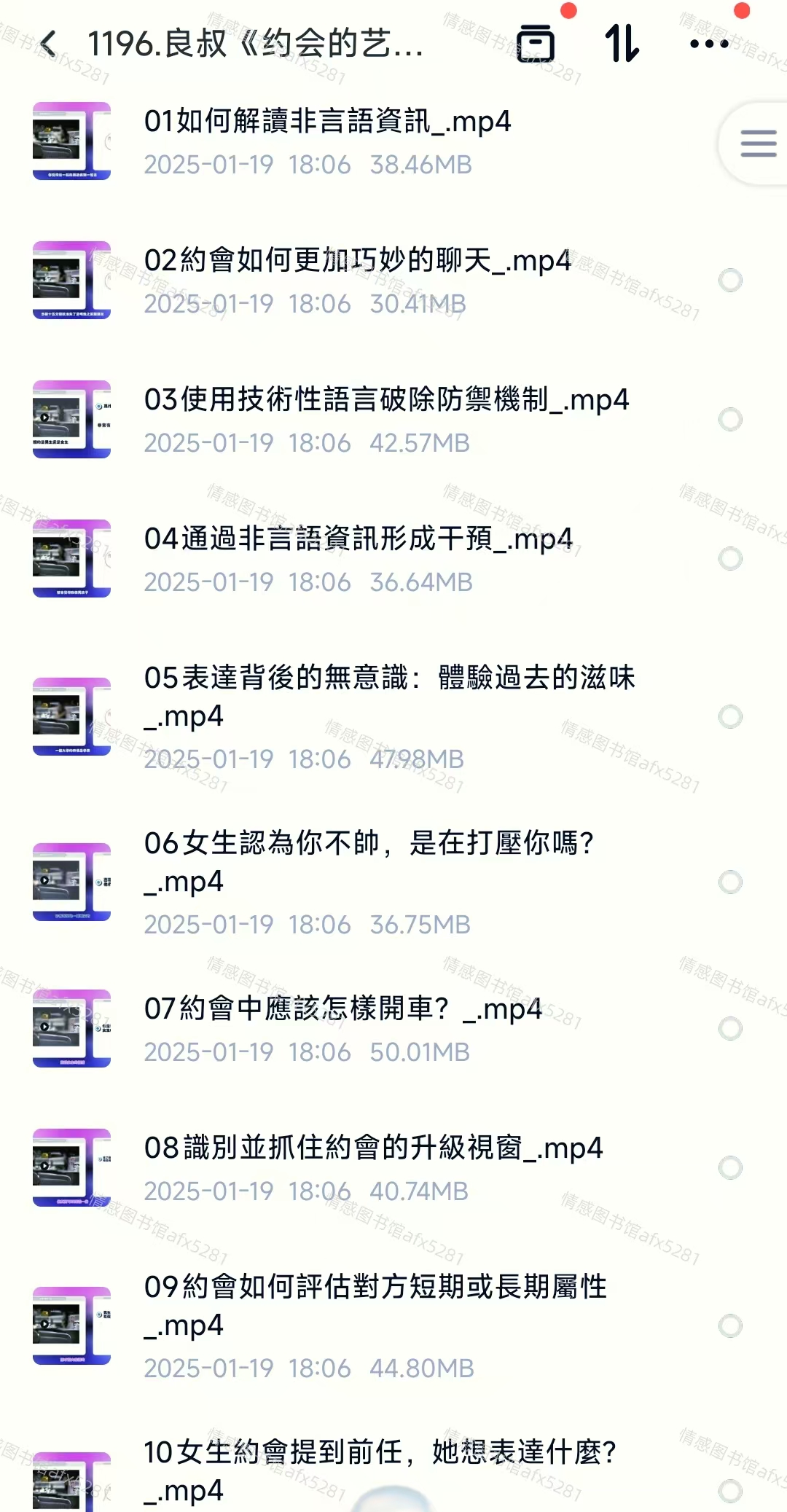Open video 01如何解讀非言語資訊
Image resolution: width=787 pixels, height=1512 pixels.
tap(328, 122)
